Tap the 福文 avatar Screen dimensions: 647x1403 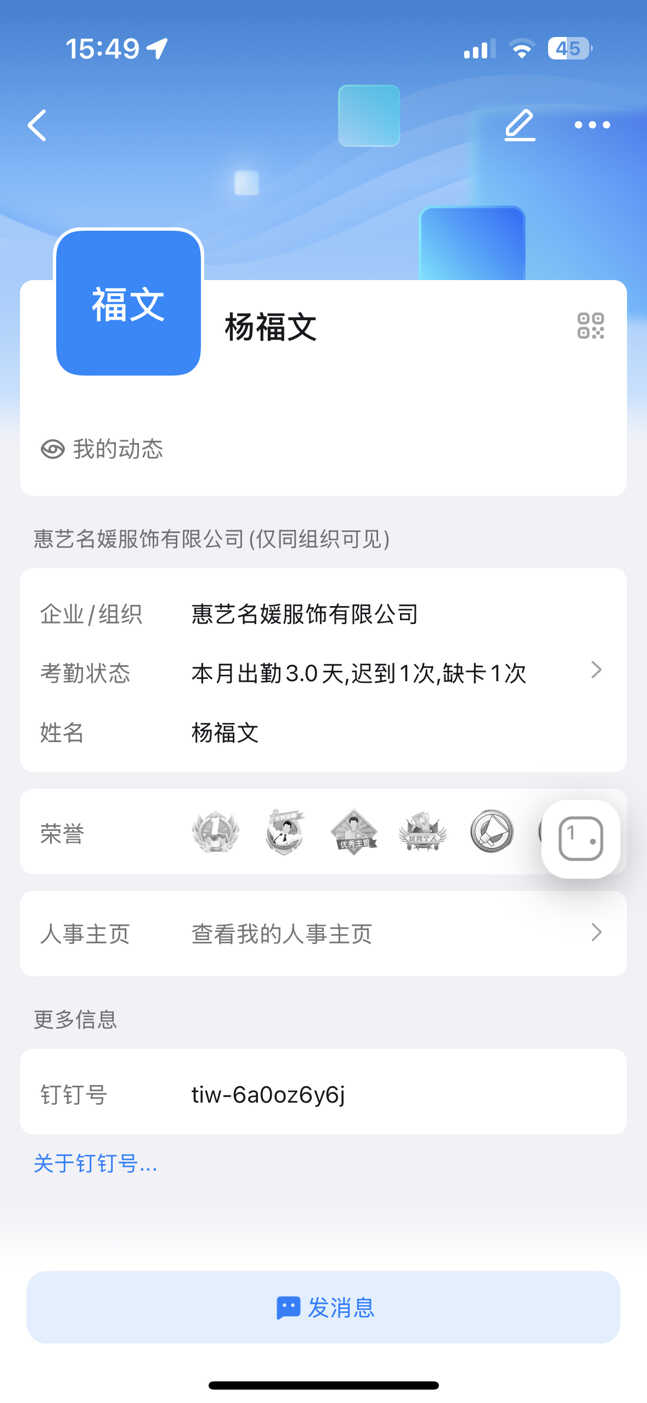128,303
